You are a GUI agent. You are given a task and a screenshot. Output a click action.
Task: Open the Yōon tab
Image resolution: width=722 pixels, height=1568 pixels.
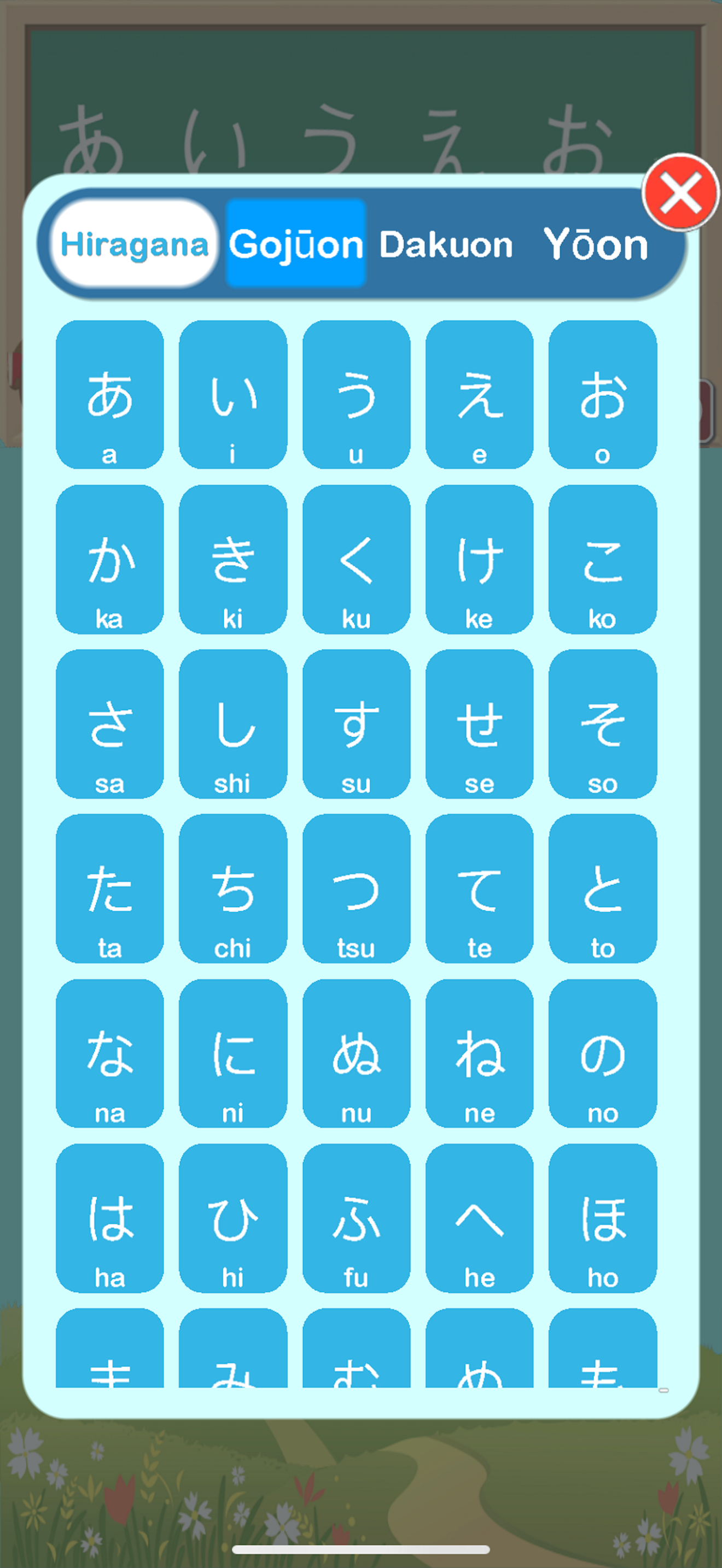[597, 245]
